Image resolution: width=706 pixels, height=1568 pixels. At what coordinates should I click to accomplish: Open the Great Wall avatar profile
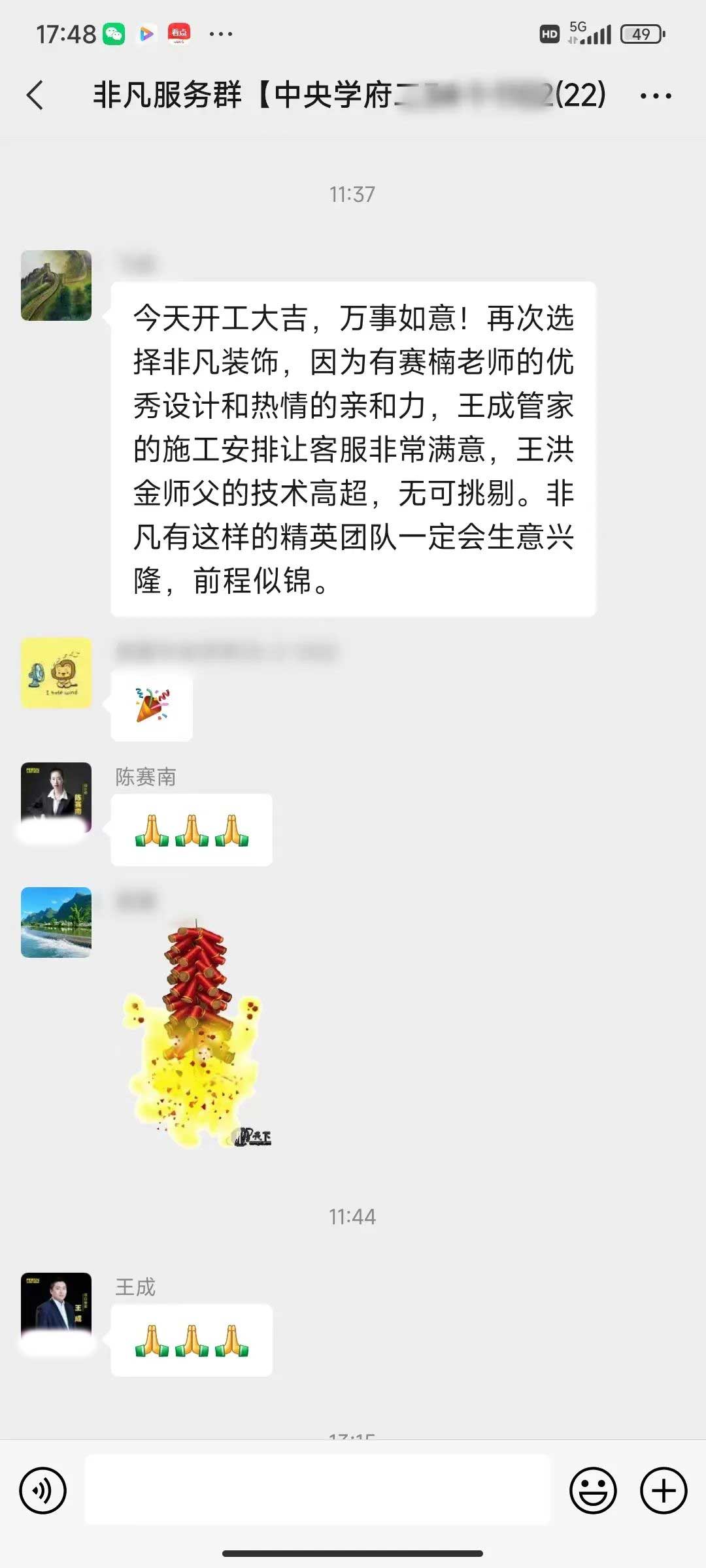pos(56,286)
